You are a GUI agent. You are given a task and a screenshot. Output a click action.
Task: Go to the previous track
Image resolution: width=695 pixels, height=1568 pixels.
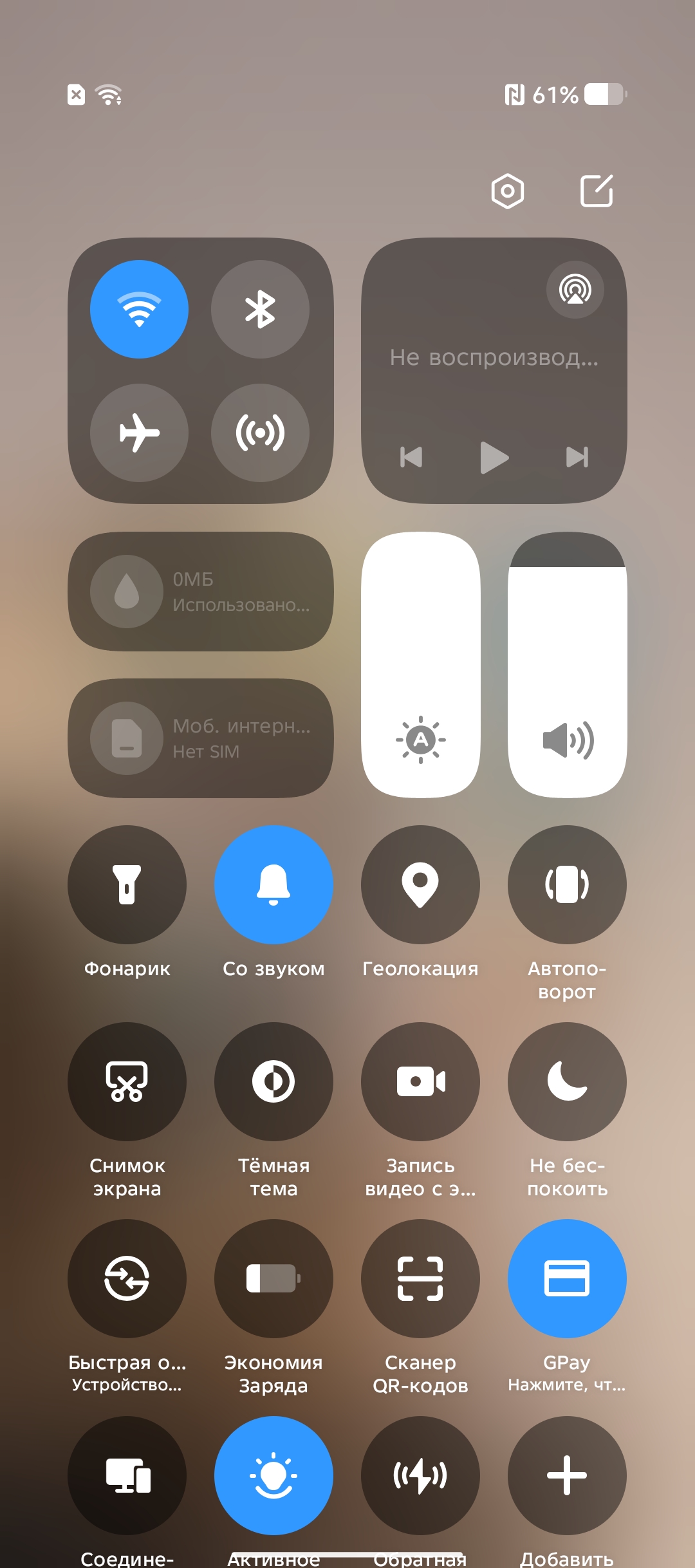[412, 457]
